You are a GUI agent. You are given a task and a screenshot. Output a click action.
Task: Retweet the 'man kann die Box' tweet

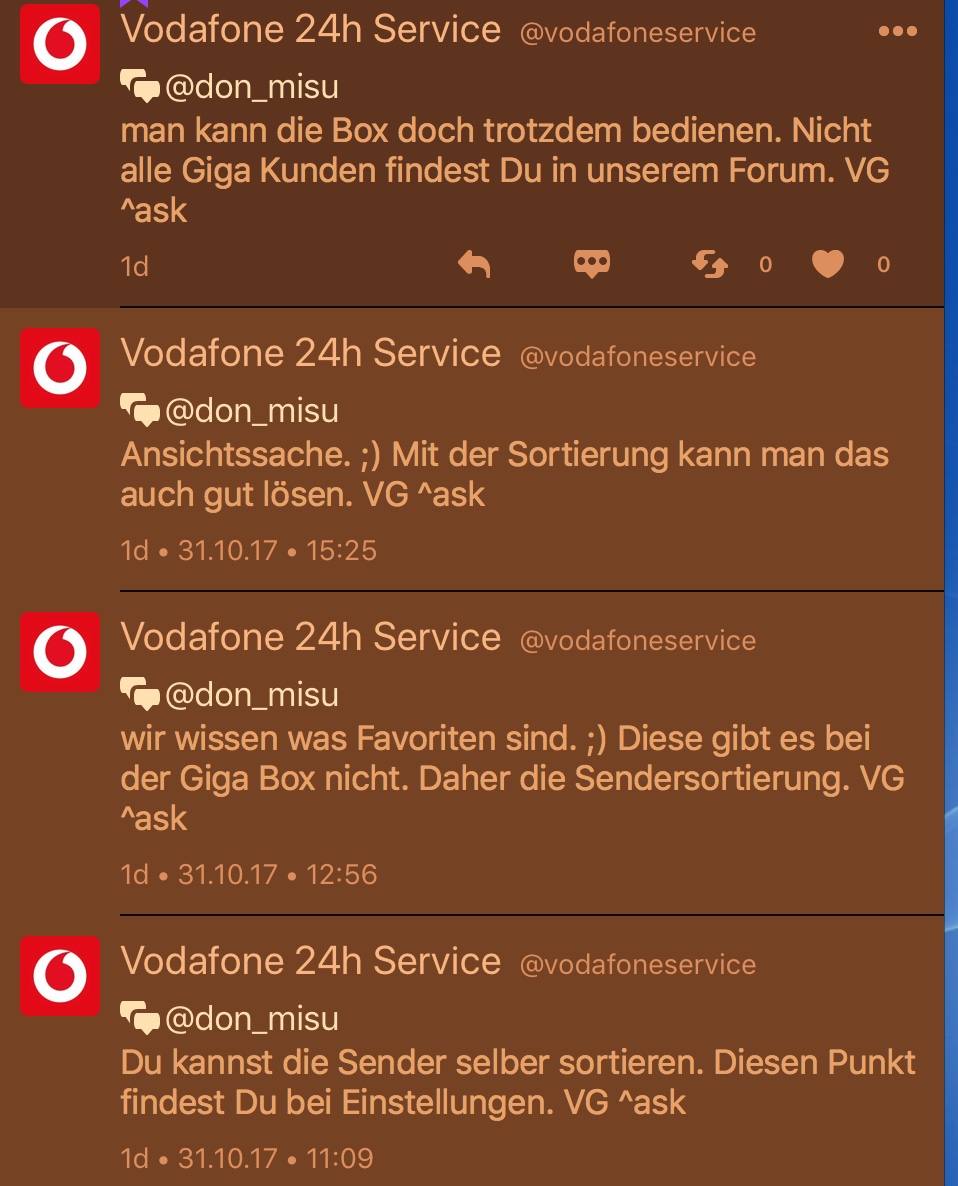tap(710, 264)
